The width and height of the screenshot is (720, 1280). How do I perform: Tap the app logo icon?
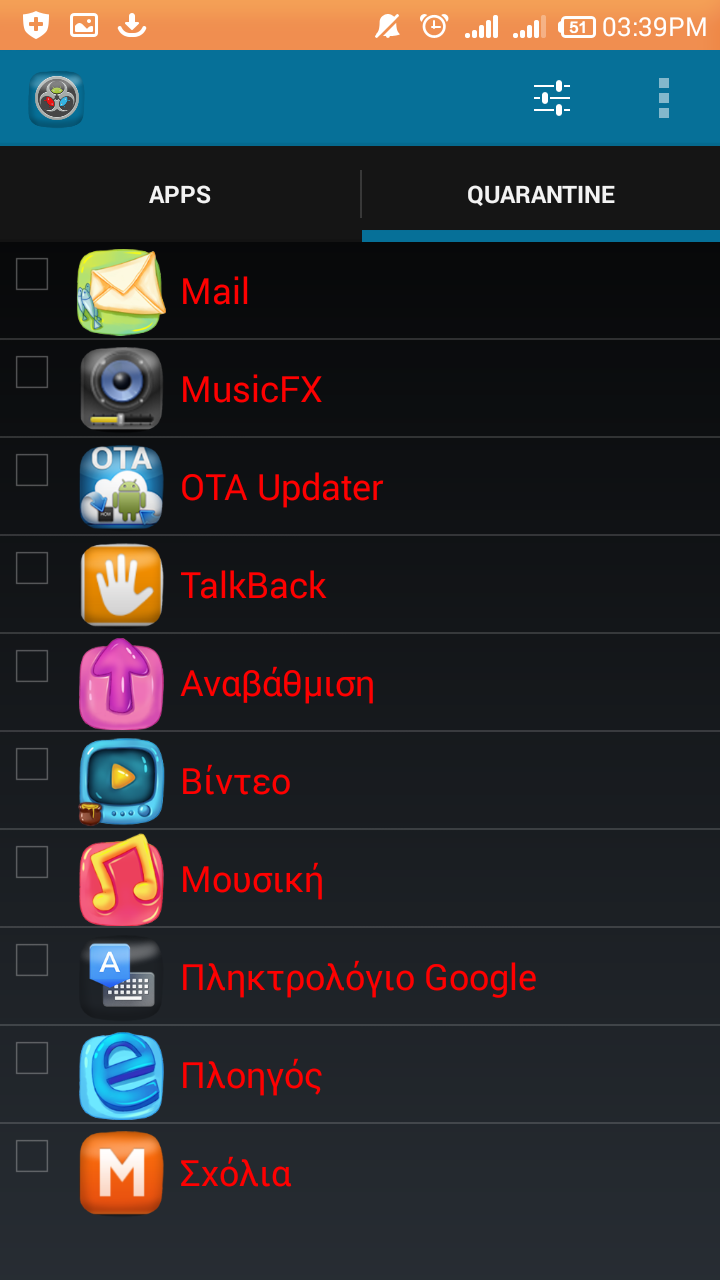[x=56, y=99]
